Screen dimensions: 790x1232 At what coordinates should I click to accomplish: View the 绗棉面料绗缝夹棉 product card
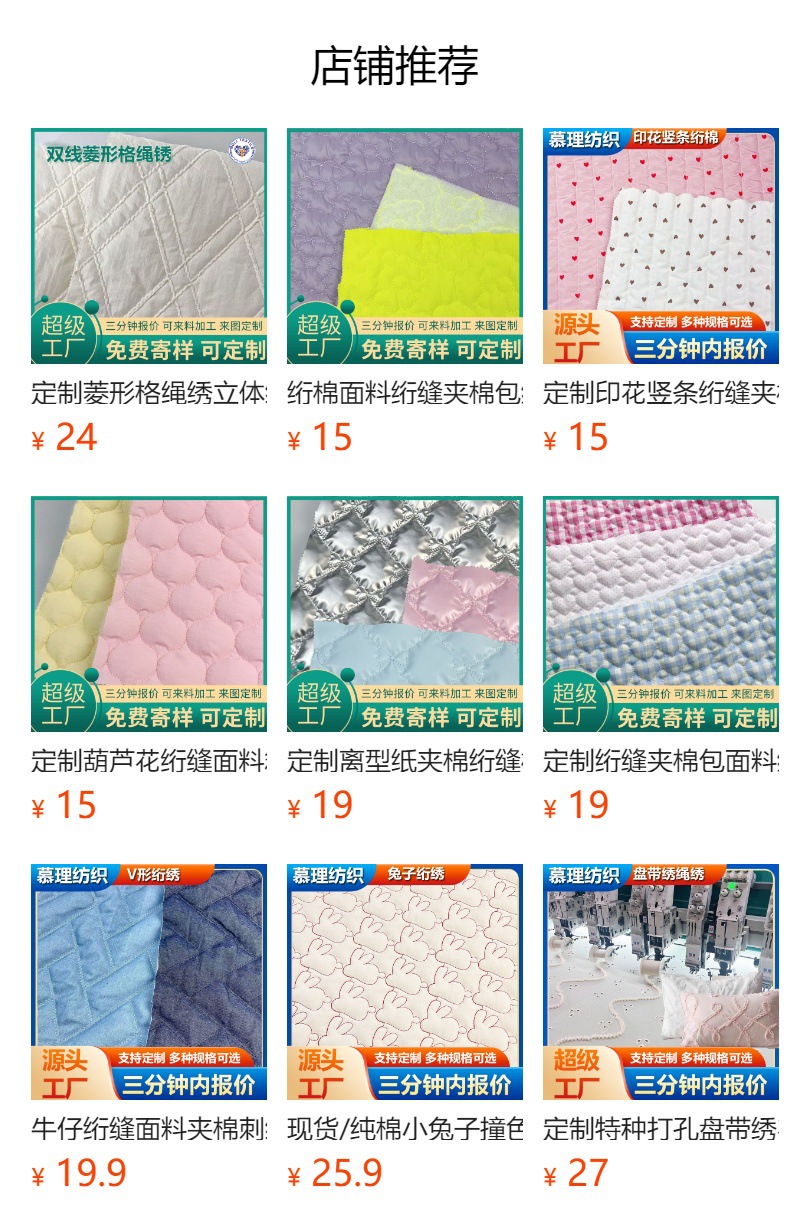405,246
